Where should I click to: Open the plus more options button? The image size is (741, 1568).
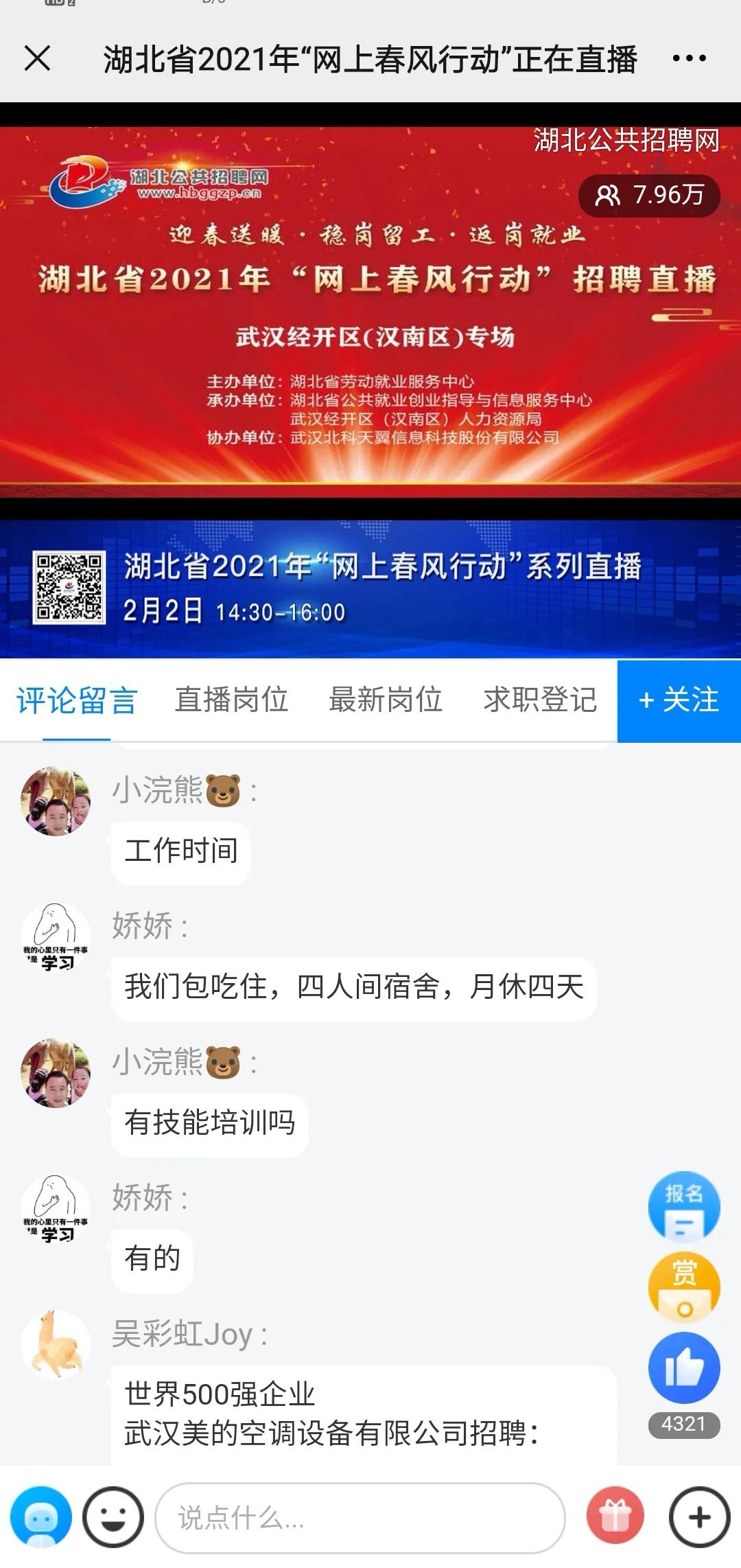(x=699, y=1518)
